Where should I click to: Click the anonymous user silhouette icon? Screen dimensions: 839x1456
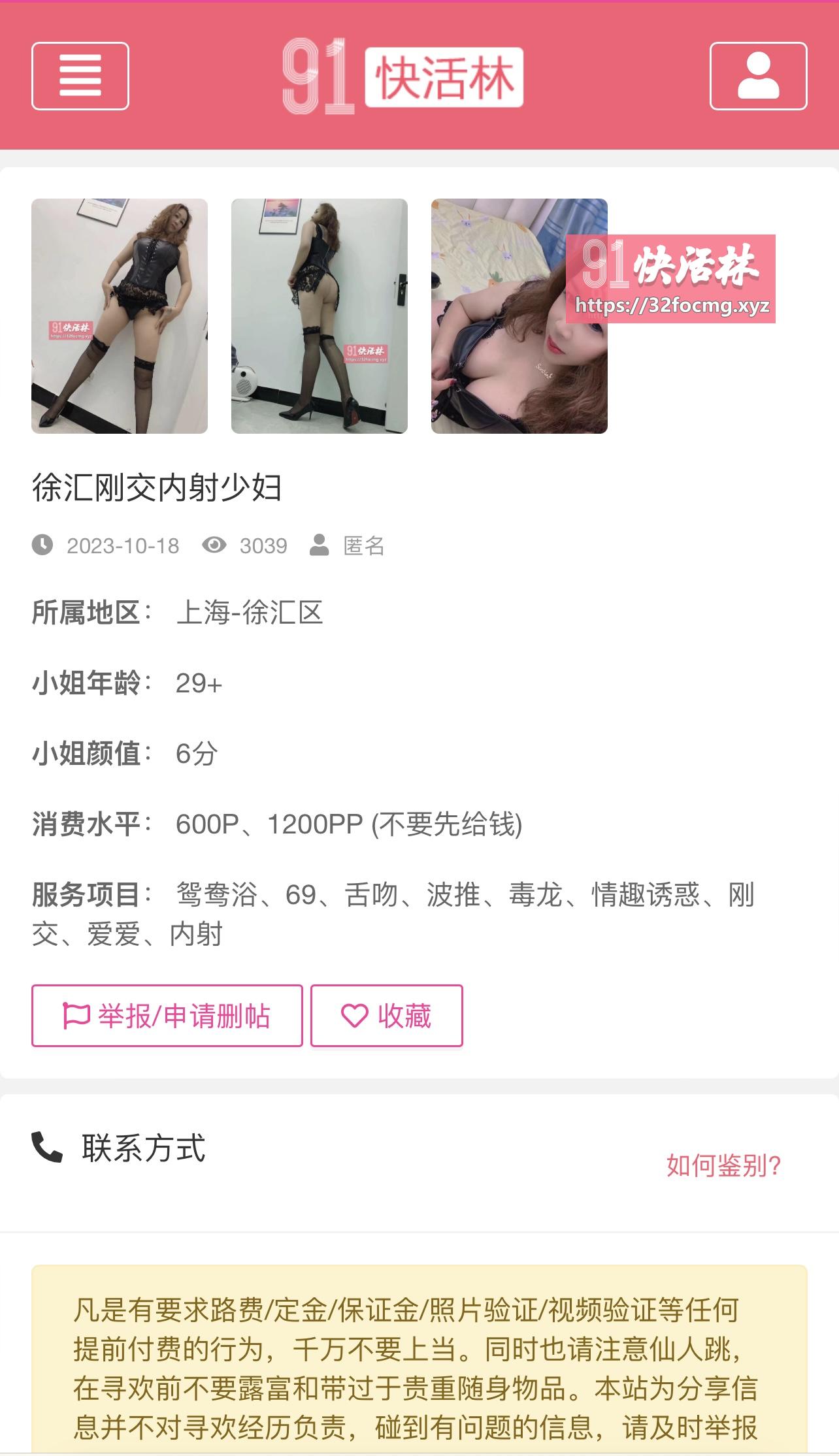pos(318,546)
